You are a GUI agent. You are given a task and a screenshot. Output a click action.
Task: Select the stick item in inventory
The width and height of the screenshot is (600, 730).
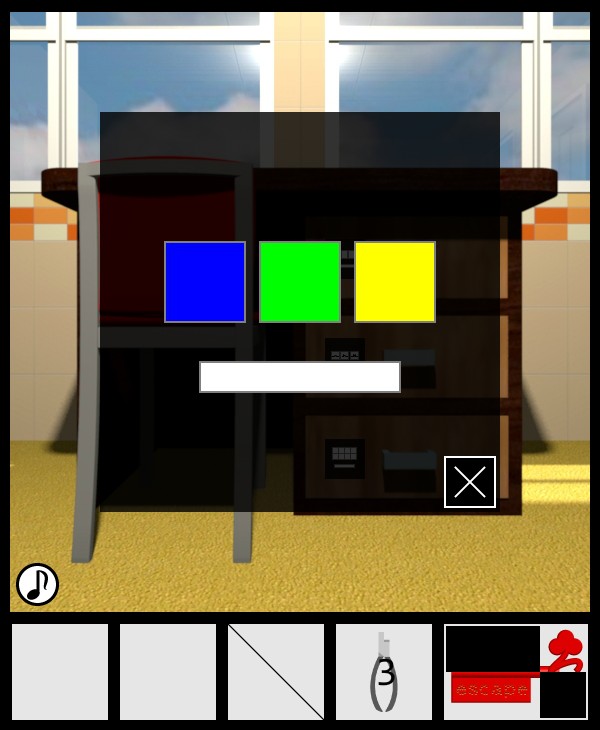(x=276, y=672)
